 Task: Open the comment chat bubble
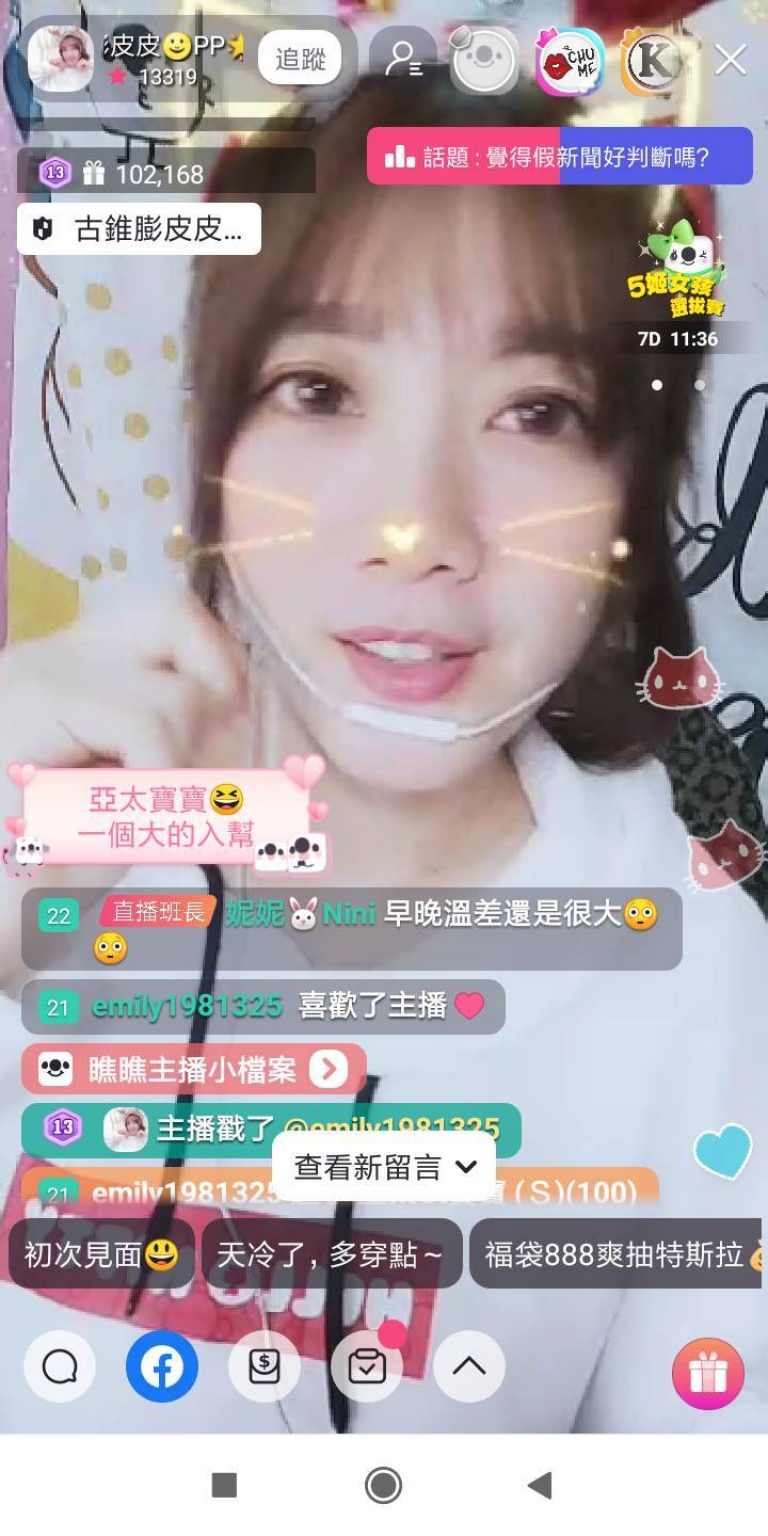(x=60, y=1366)
